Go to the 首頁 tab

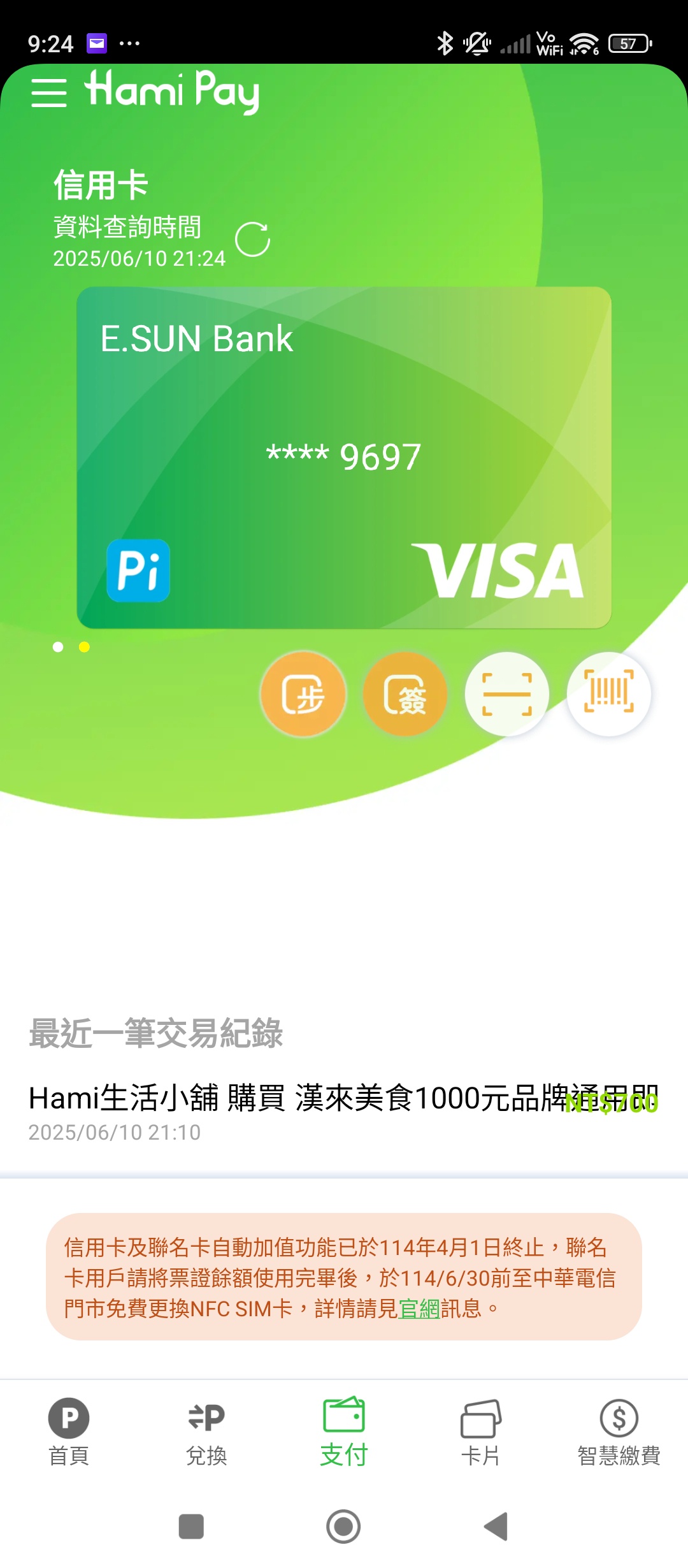point(69,1431)
